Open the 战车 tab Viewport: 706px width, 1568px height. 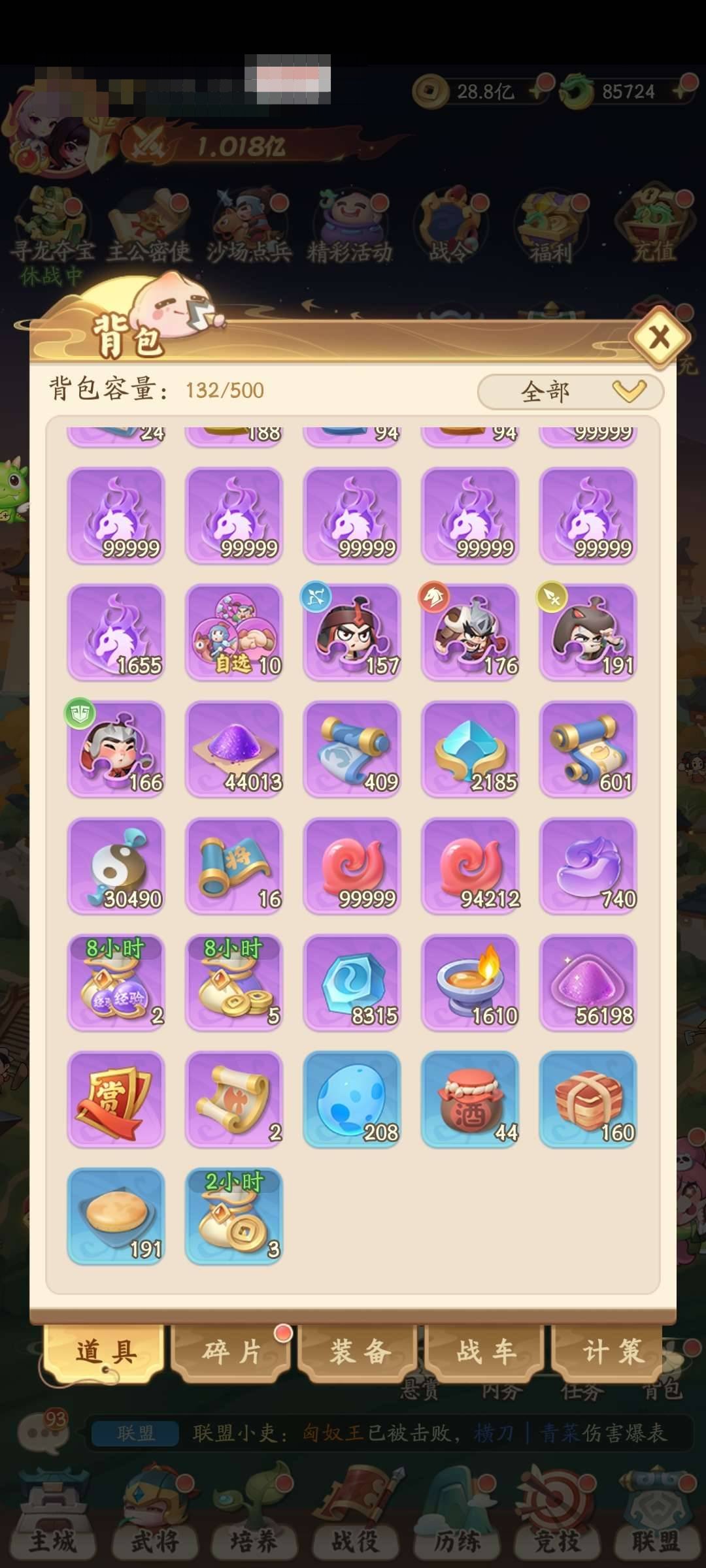click(x=486, y=1352)
